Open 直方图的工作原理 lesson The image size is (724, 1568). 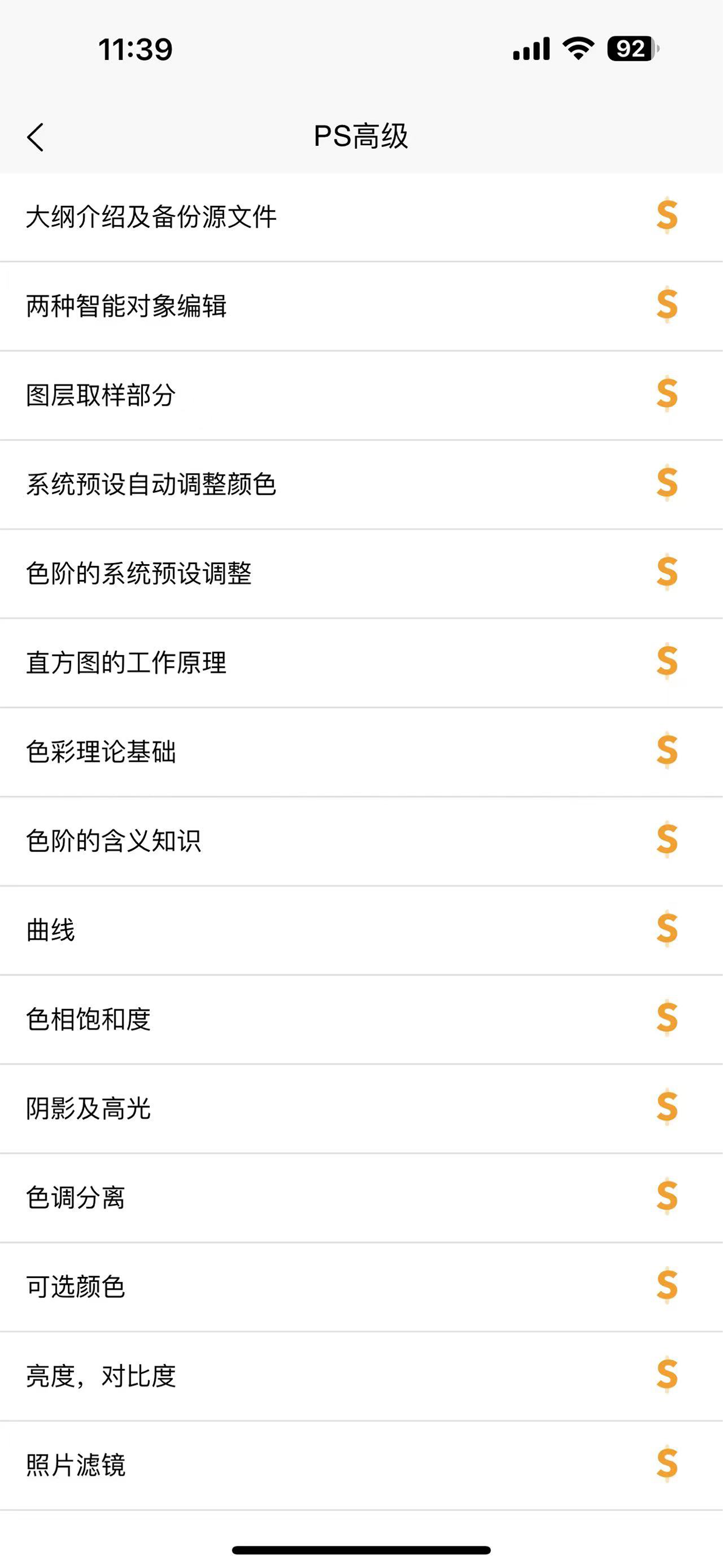pyautogui.click(x=362, y=663)
